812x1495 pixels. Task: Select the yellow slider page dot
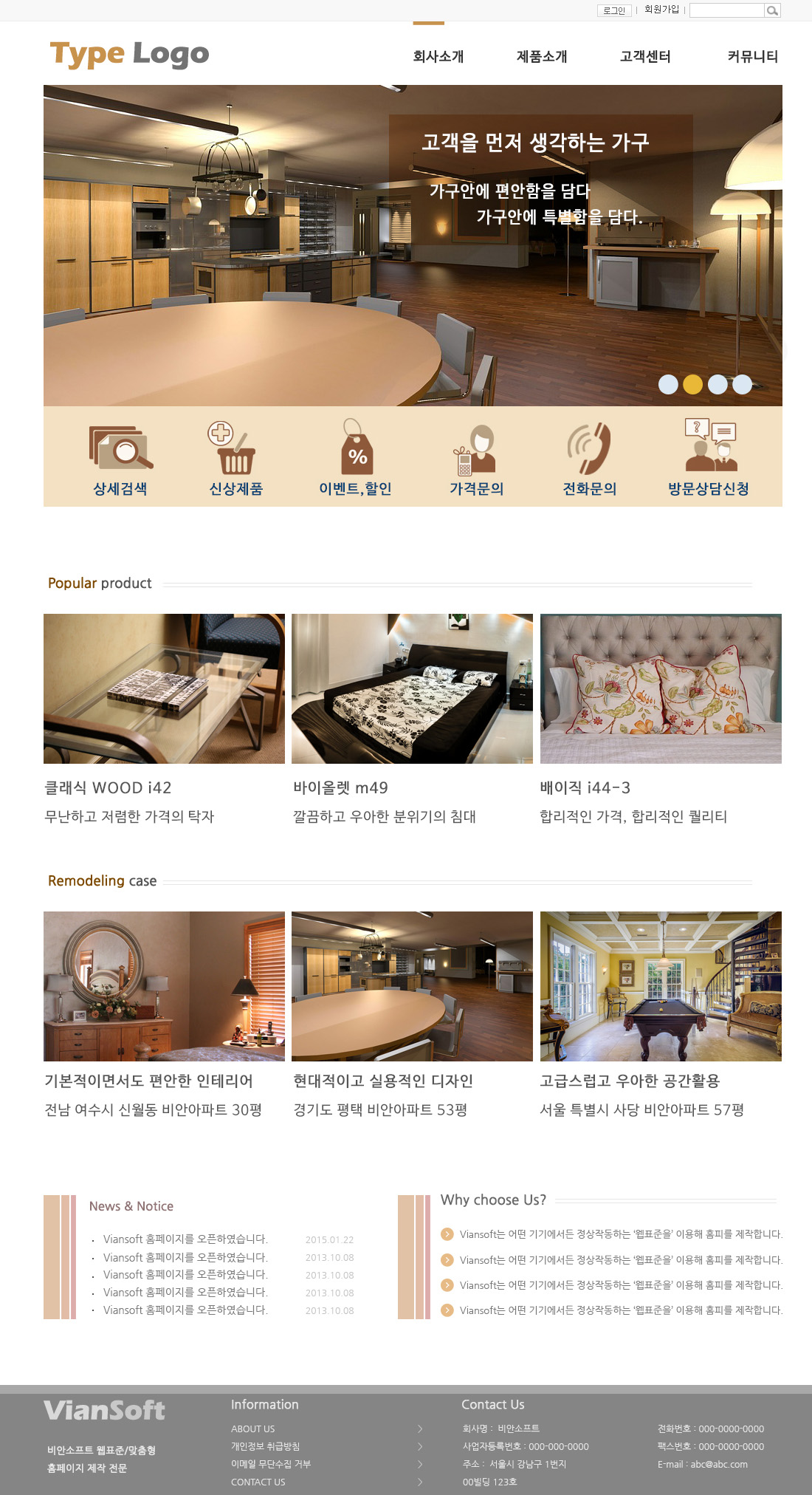(x=692, y=384)
